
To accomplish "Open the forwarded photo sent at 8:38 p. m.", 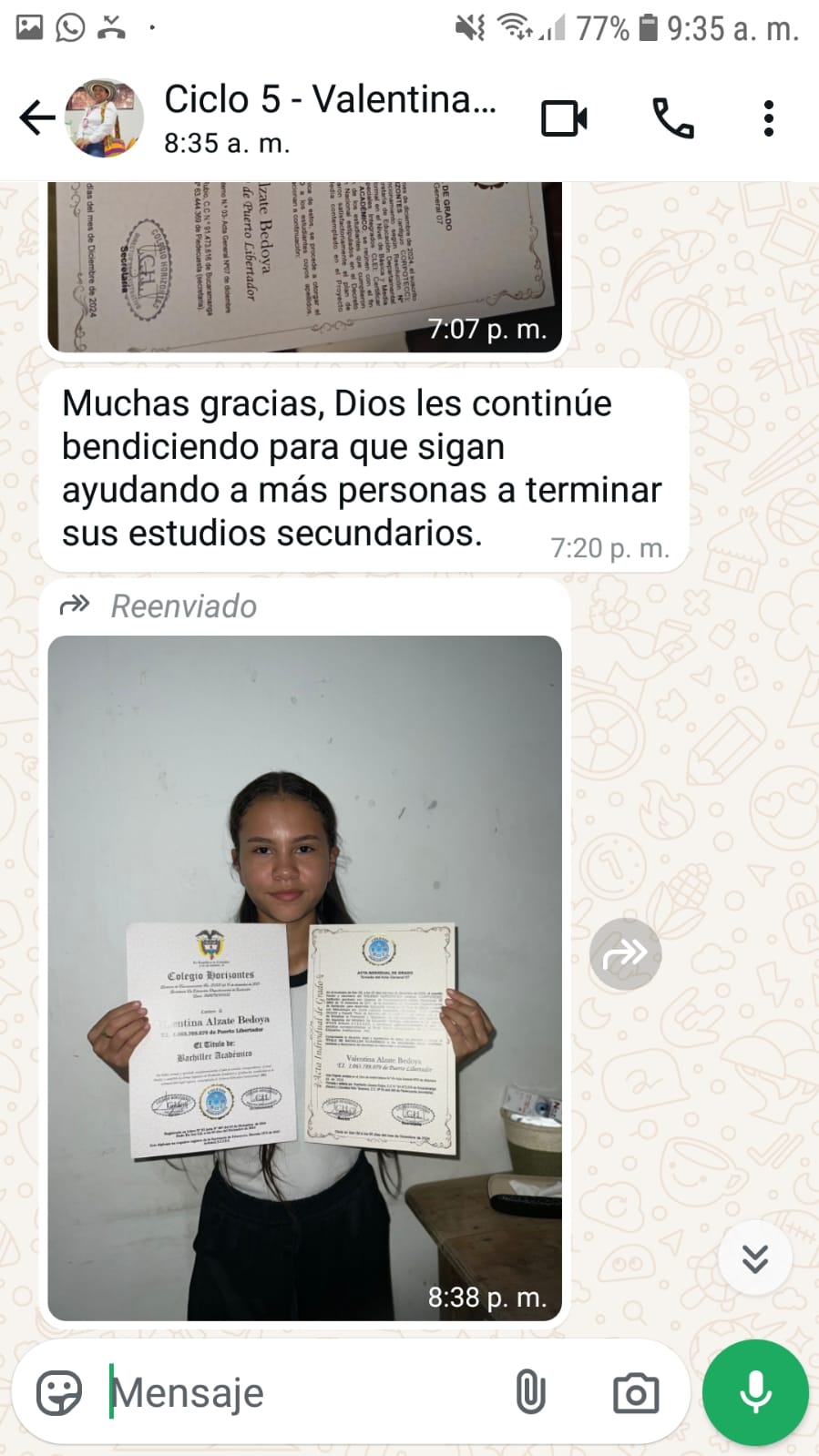I will tap(304, 976).
